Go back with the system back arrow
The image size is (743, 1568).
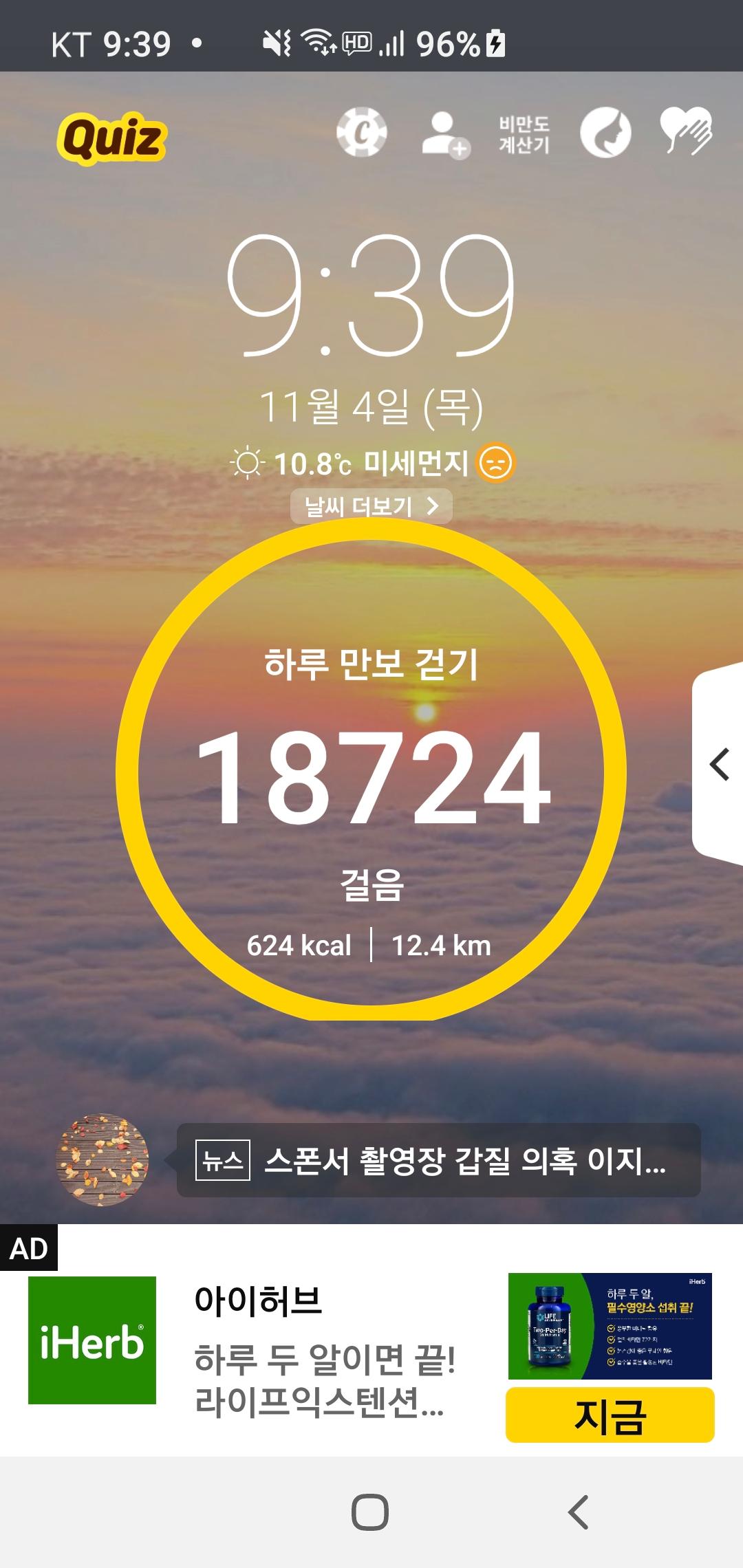[578, 1512]
